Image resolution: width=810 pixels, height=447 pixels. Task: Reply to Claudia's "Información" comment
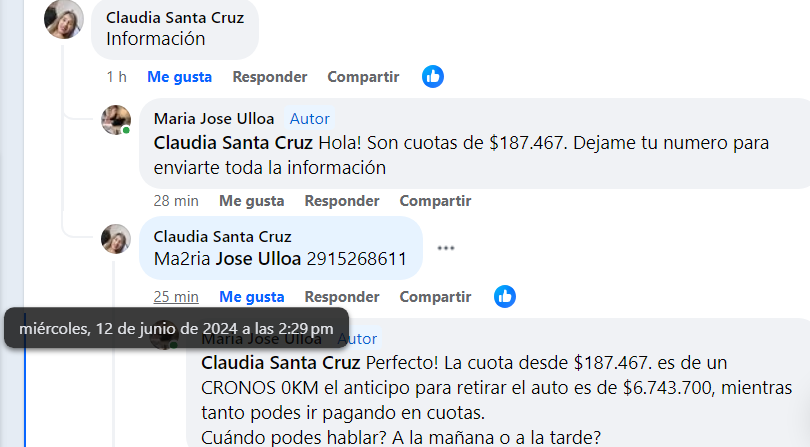click(x=270, y=76)
